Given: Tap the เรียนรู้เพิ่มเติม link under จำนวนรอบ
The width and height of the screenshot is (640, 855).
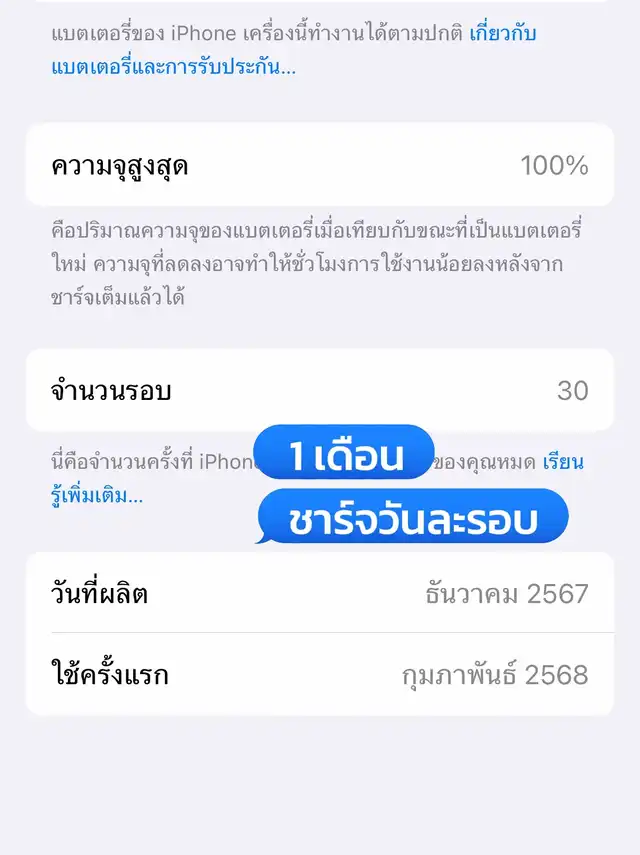Looking at the screenshot, I should (96, 495).
